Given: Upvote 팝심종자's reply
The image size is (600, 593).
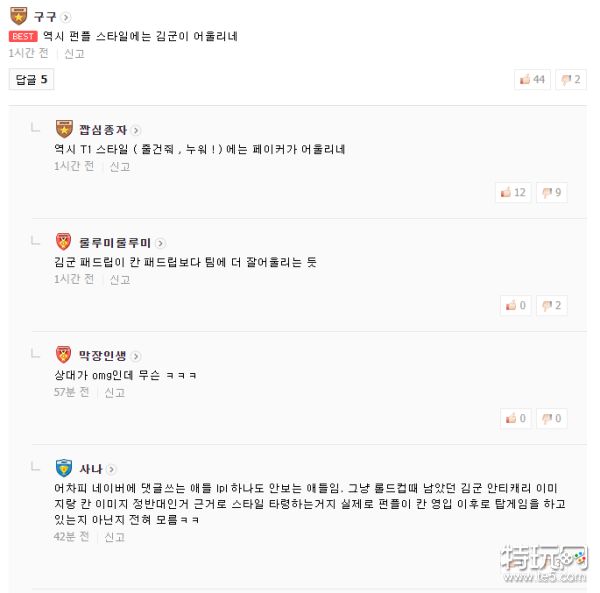Looking at the screenshot, I should [513, 192].
